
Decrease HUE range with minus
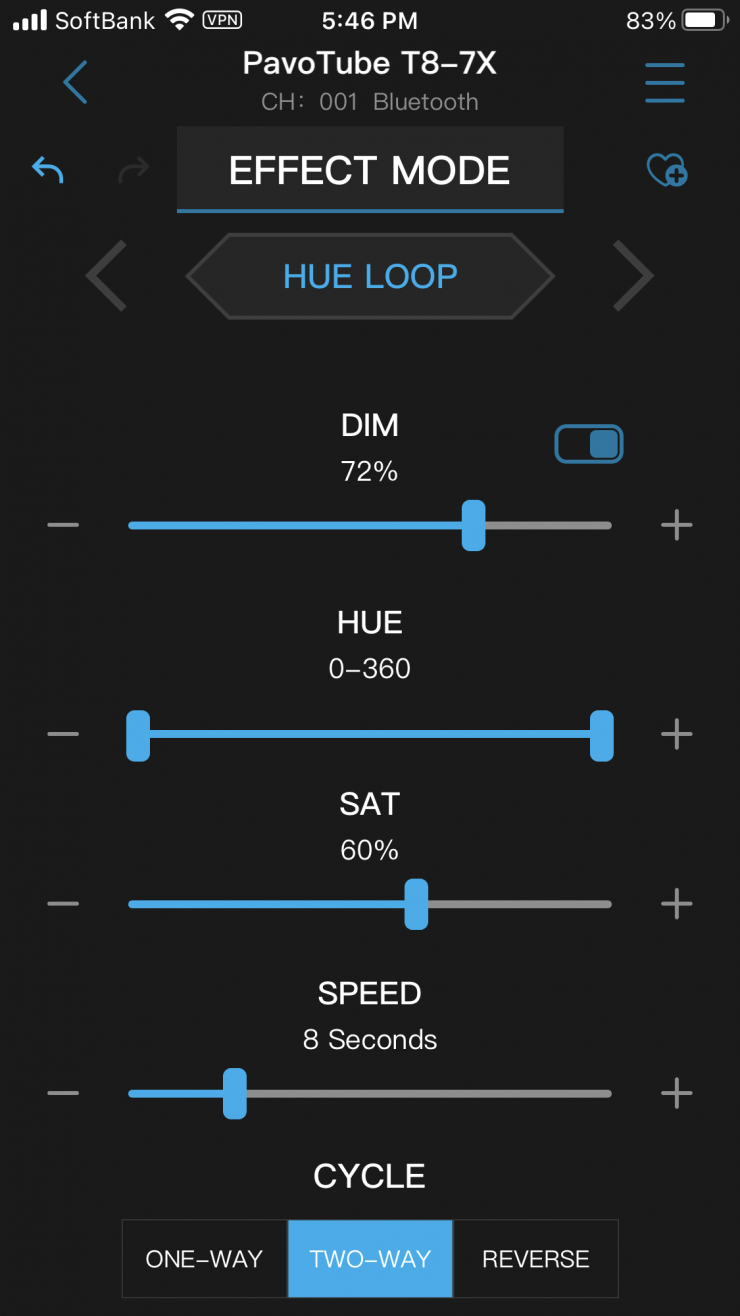pos(63,734)
